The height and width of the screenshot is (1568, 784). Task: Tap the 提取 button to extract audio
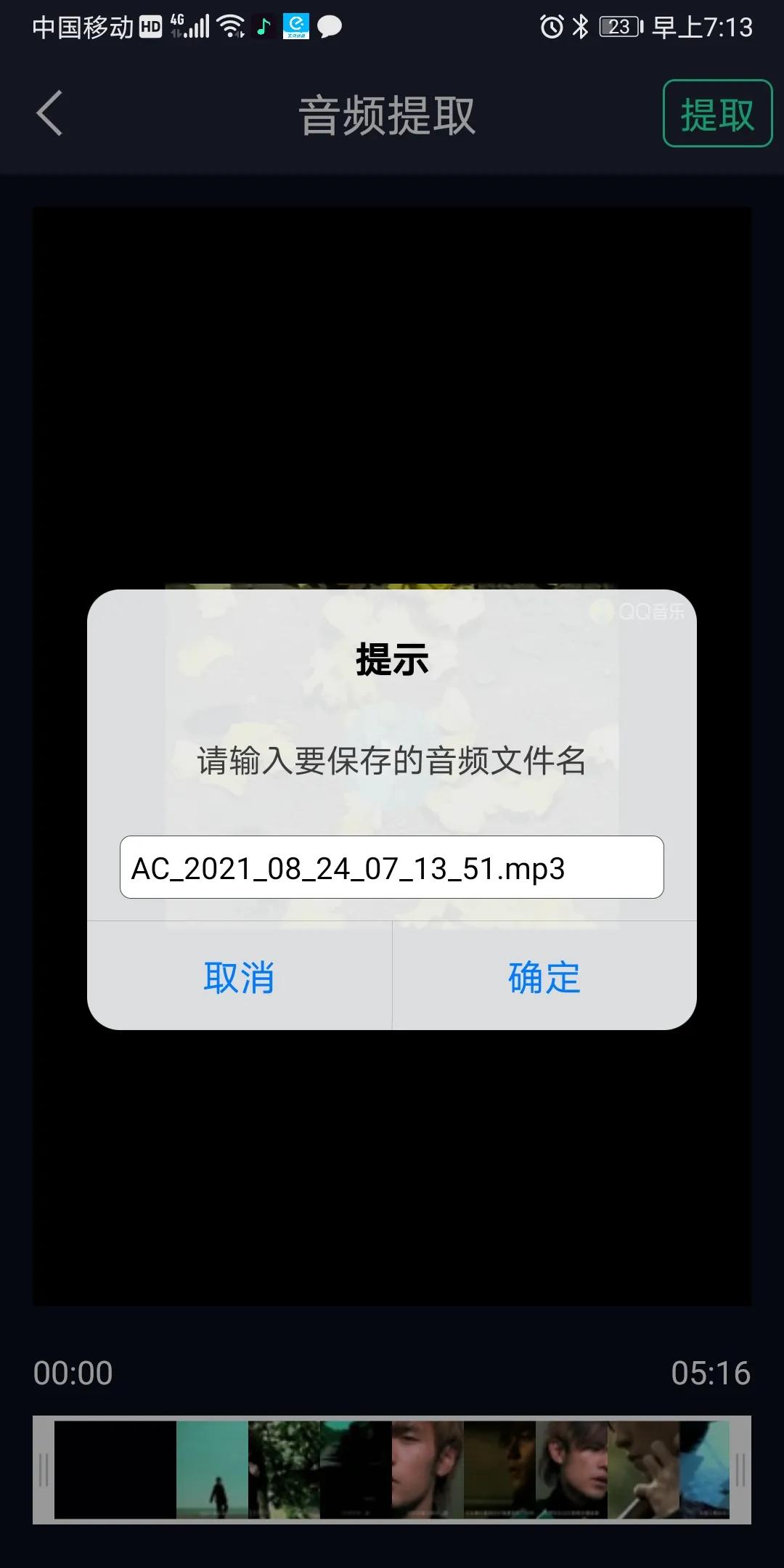[x=717, y=115]
